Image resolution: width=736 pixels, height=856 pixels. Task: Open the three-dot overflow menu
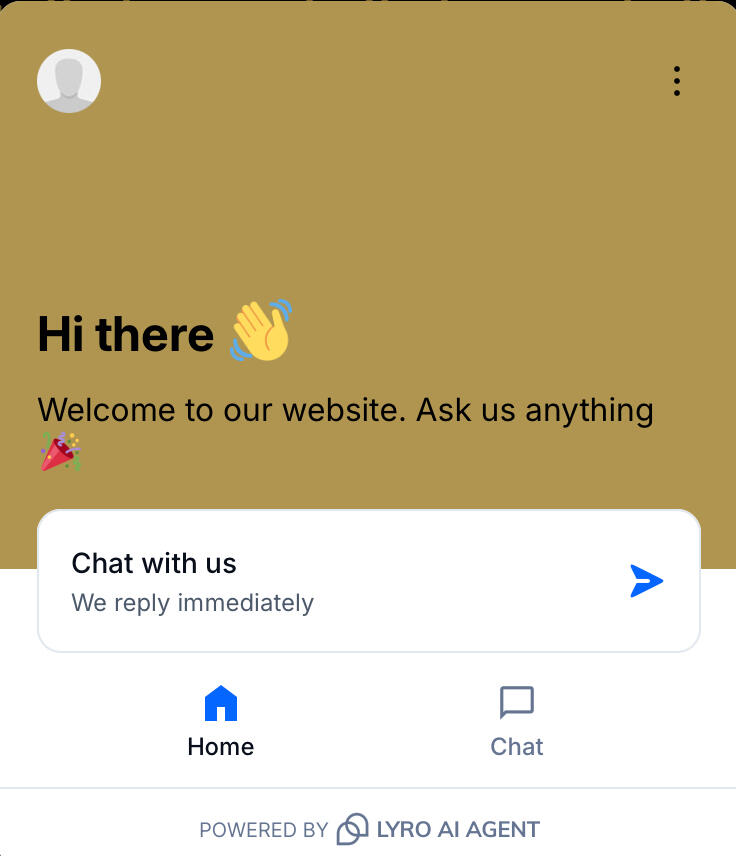click(x=677, y=81)
